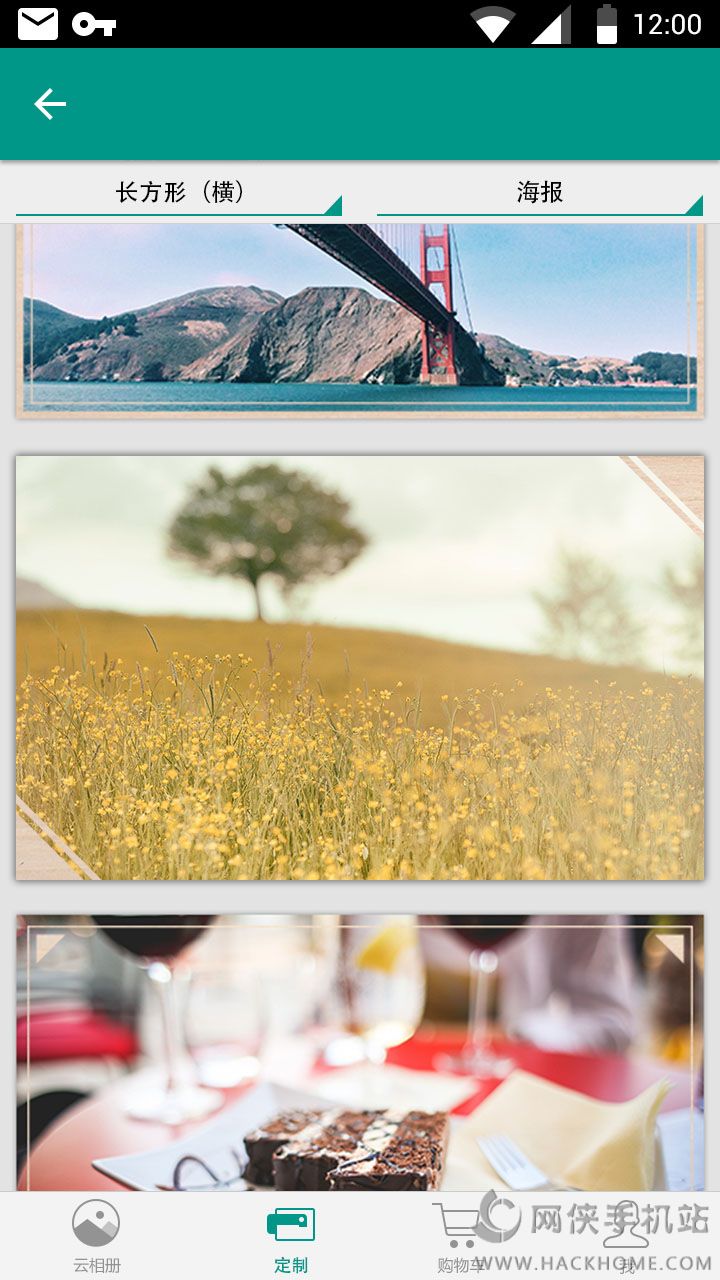Open the 长方形（横）shape dropdown
This screenshot has width=720, height=1280.
179,192
